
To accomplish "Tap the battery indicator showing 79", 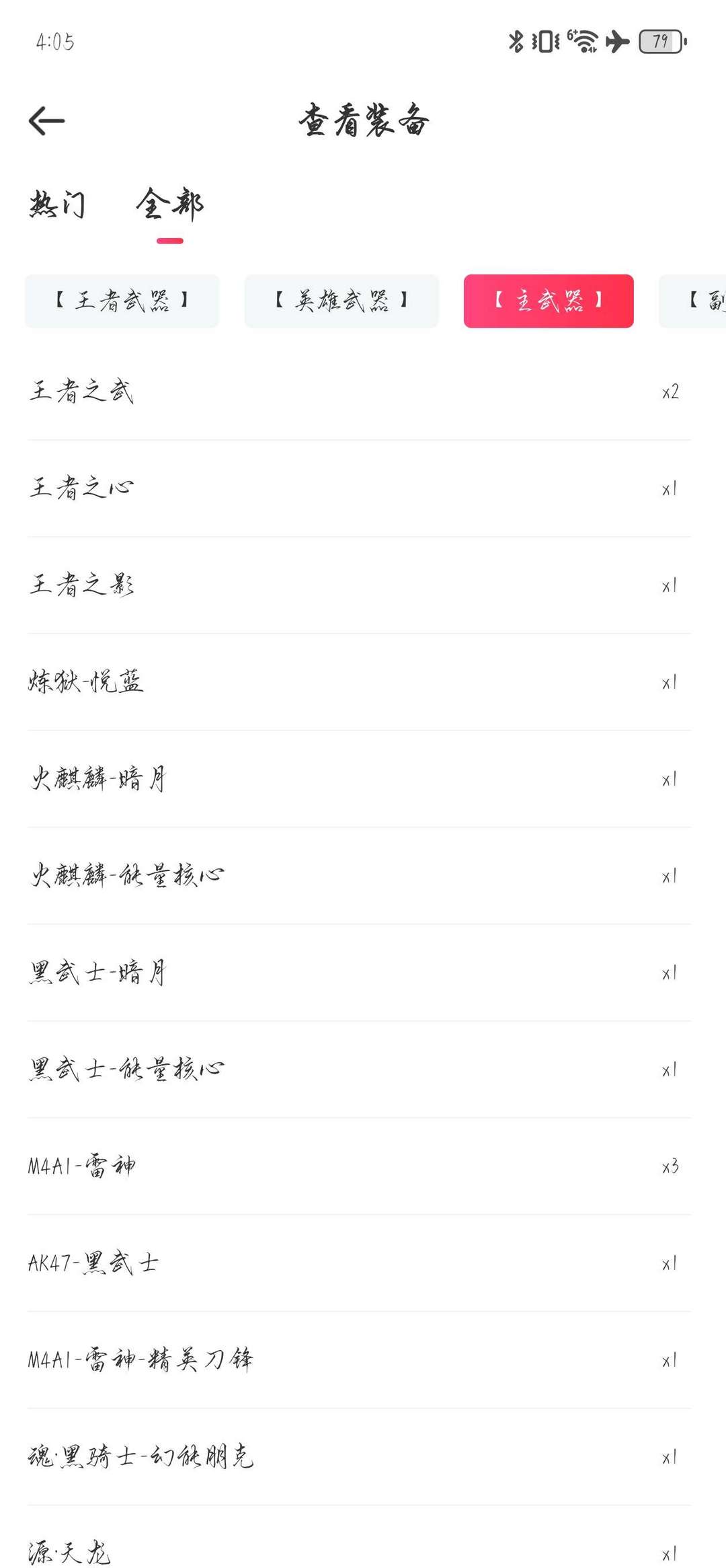I will coord(661,42).
